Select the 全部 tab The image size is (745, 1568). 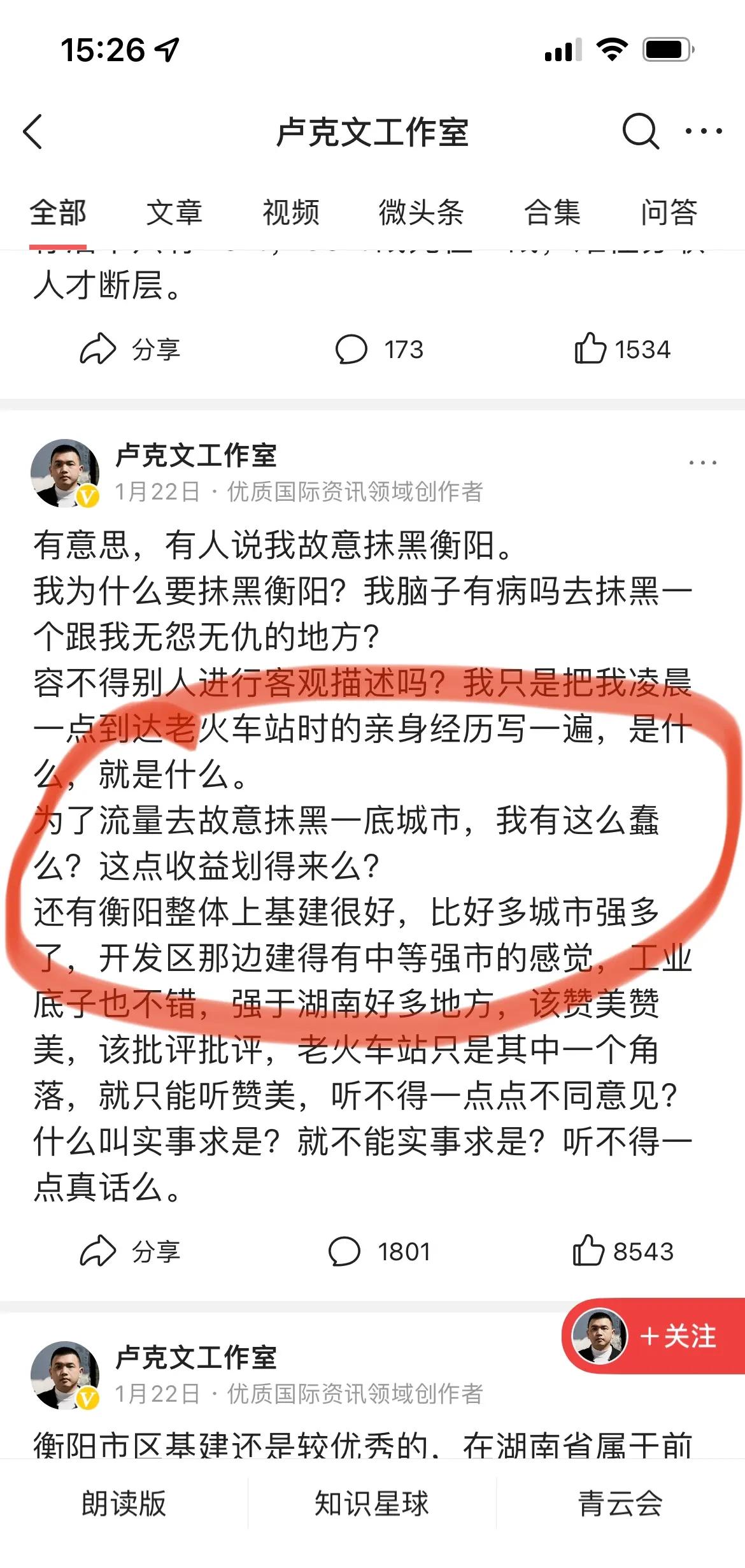(58, 213)
